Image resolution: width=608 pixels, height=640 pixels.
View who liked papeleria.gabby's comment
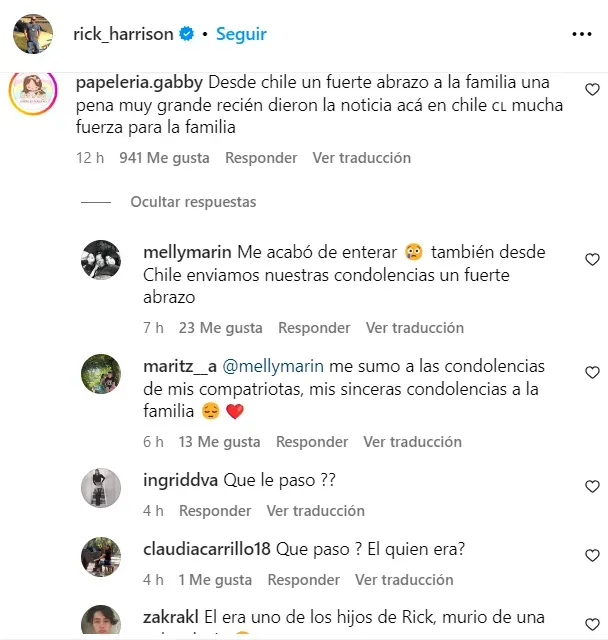click(164, 158)
